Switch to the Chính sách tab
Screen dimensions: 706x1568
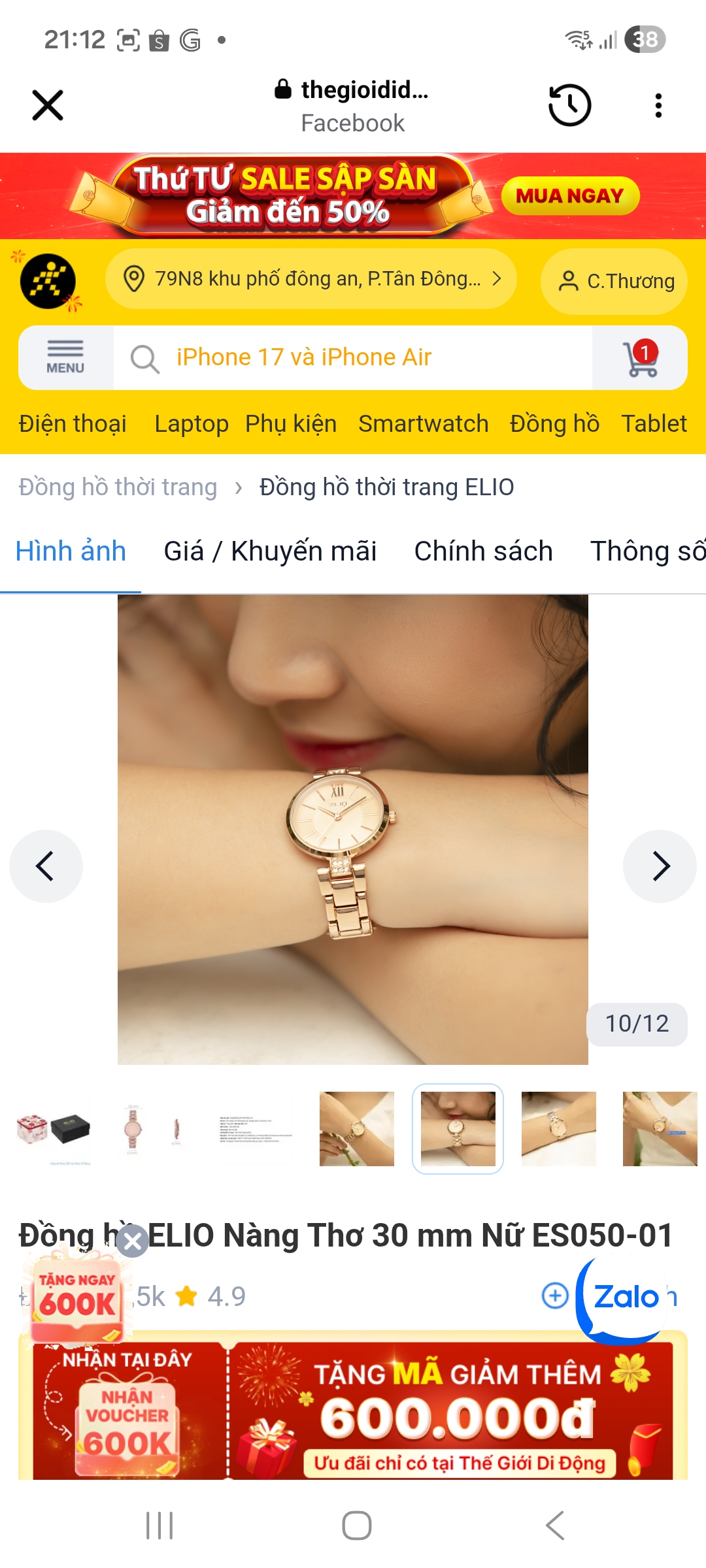483,551
